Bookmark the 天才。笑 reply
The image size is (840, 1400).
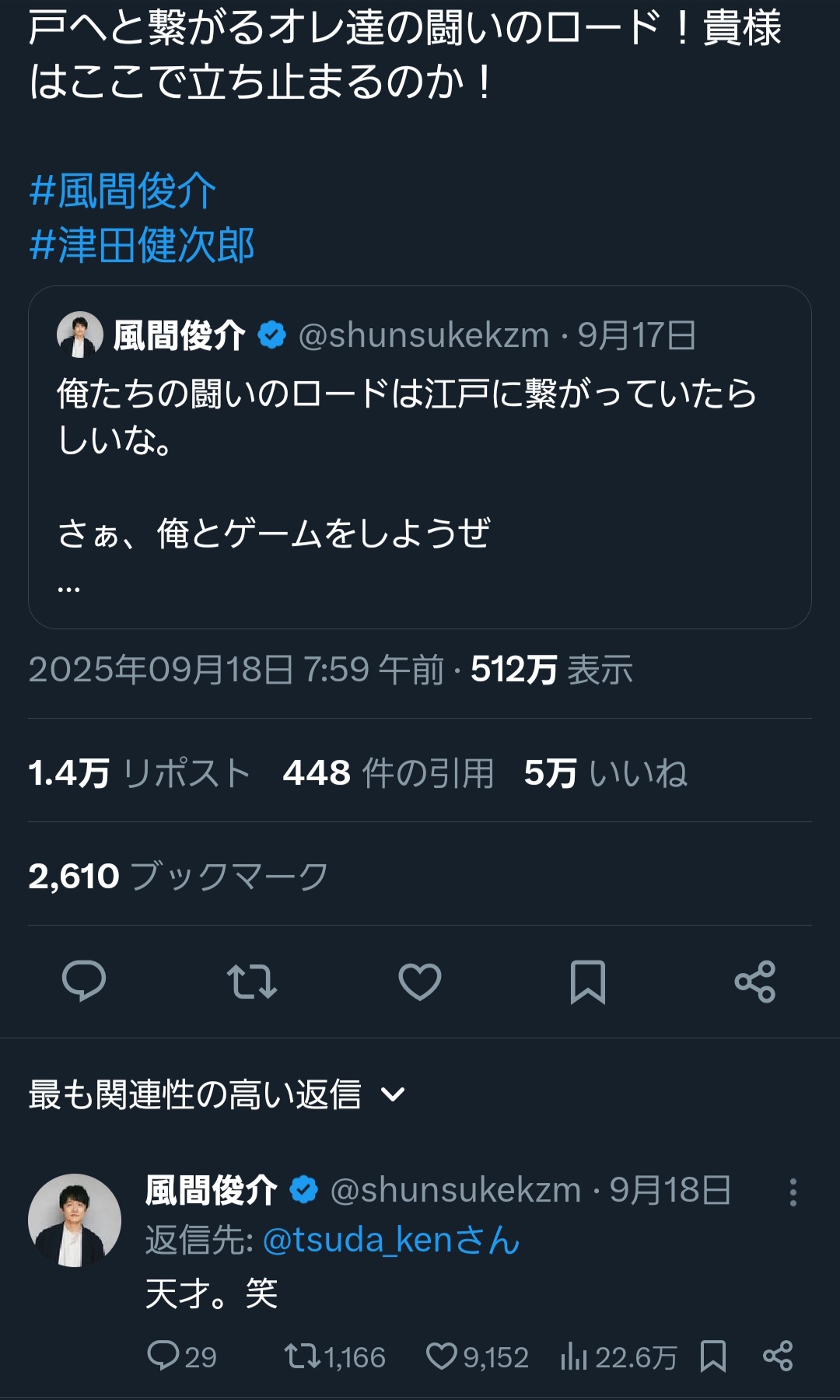[713, 1356]
